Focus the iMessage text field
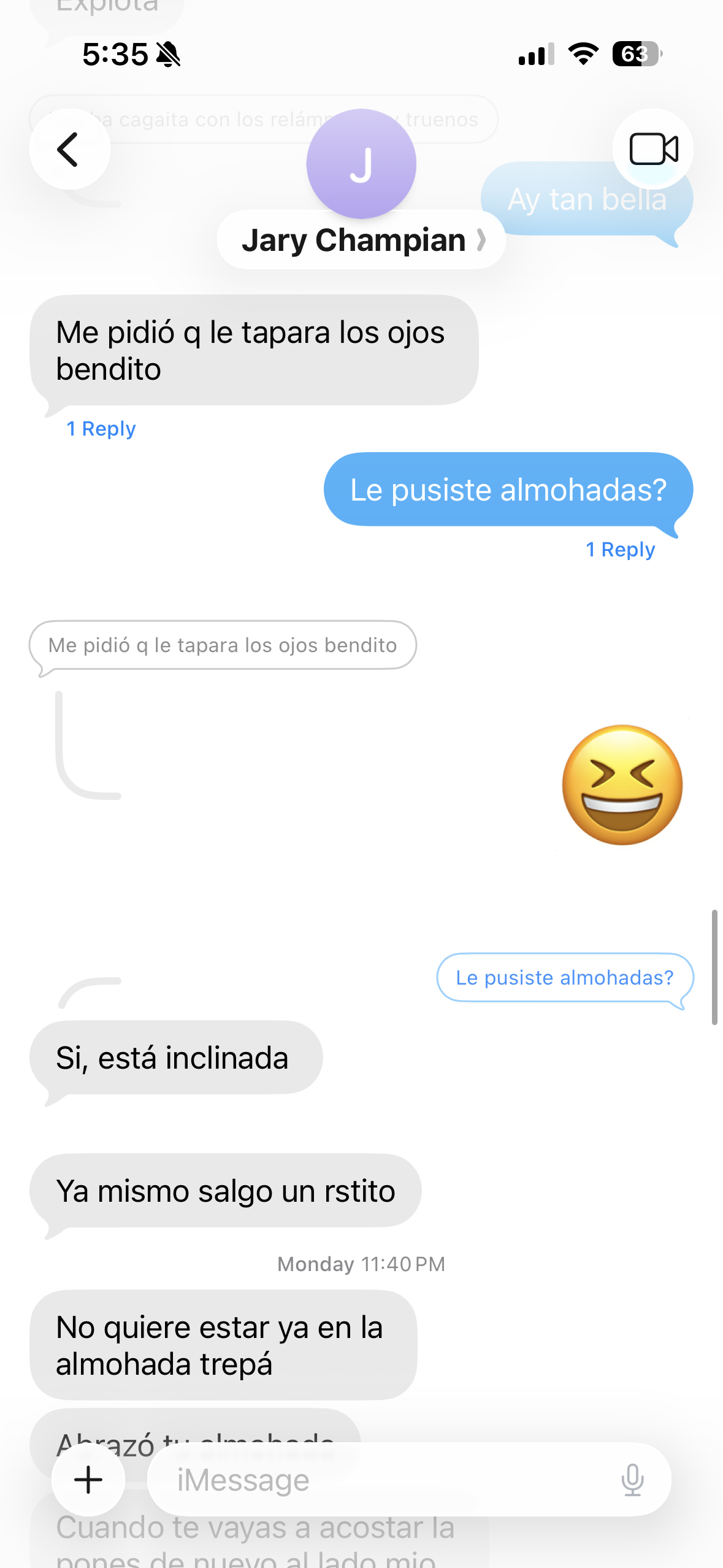 point(380,1479)
